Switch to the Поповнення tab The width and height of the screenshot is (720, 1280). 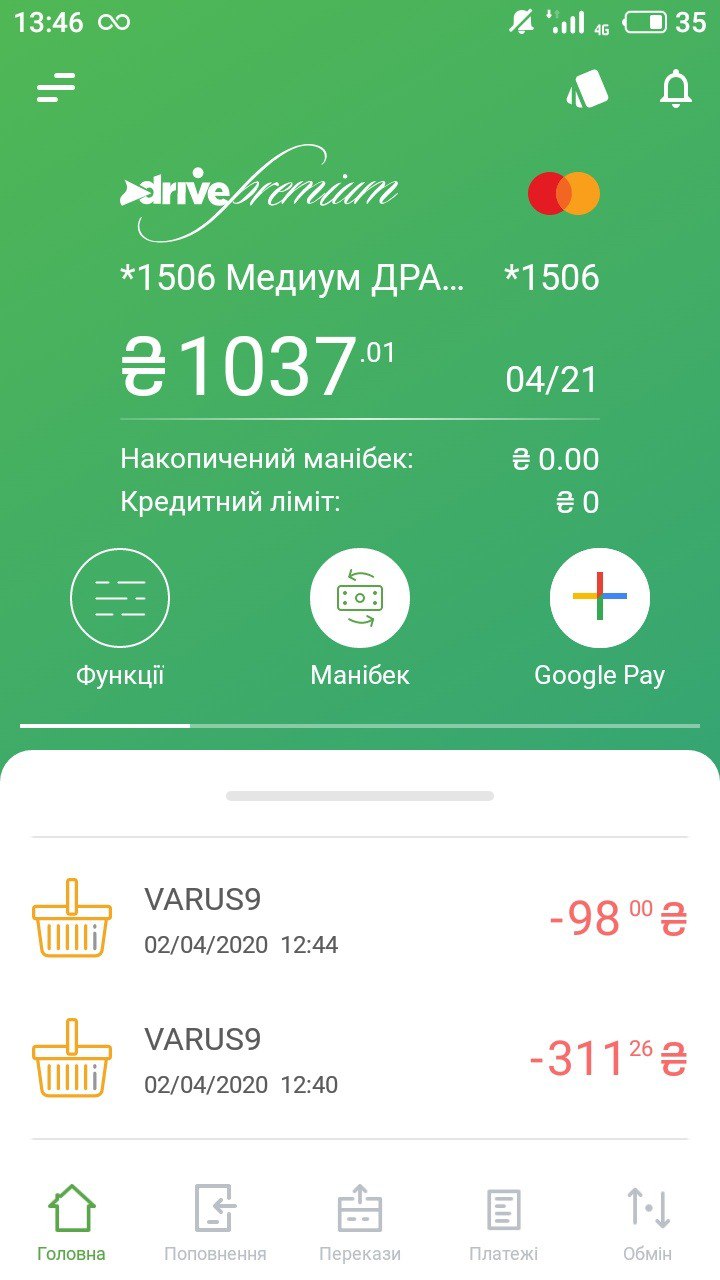point(215,1223)
